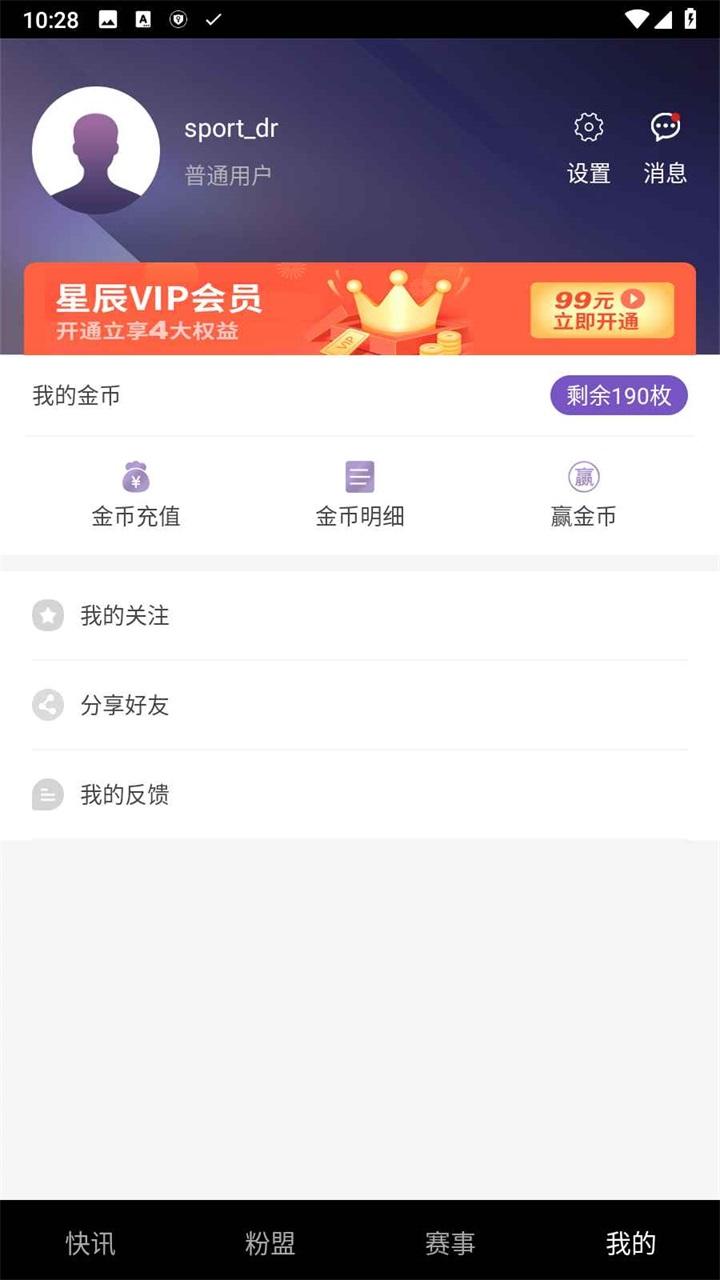Screen dimensions: 720x1280
Task: Open the 设置 settings gear icon
Action: click(588, 127)
